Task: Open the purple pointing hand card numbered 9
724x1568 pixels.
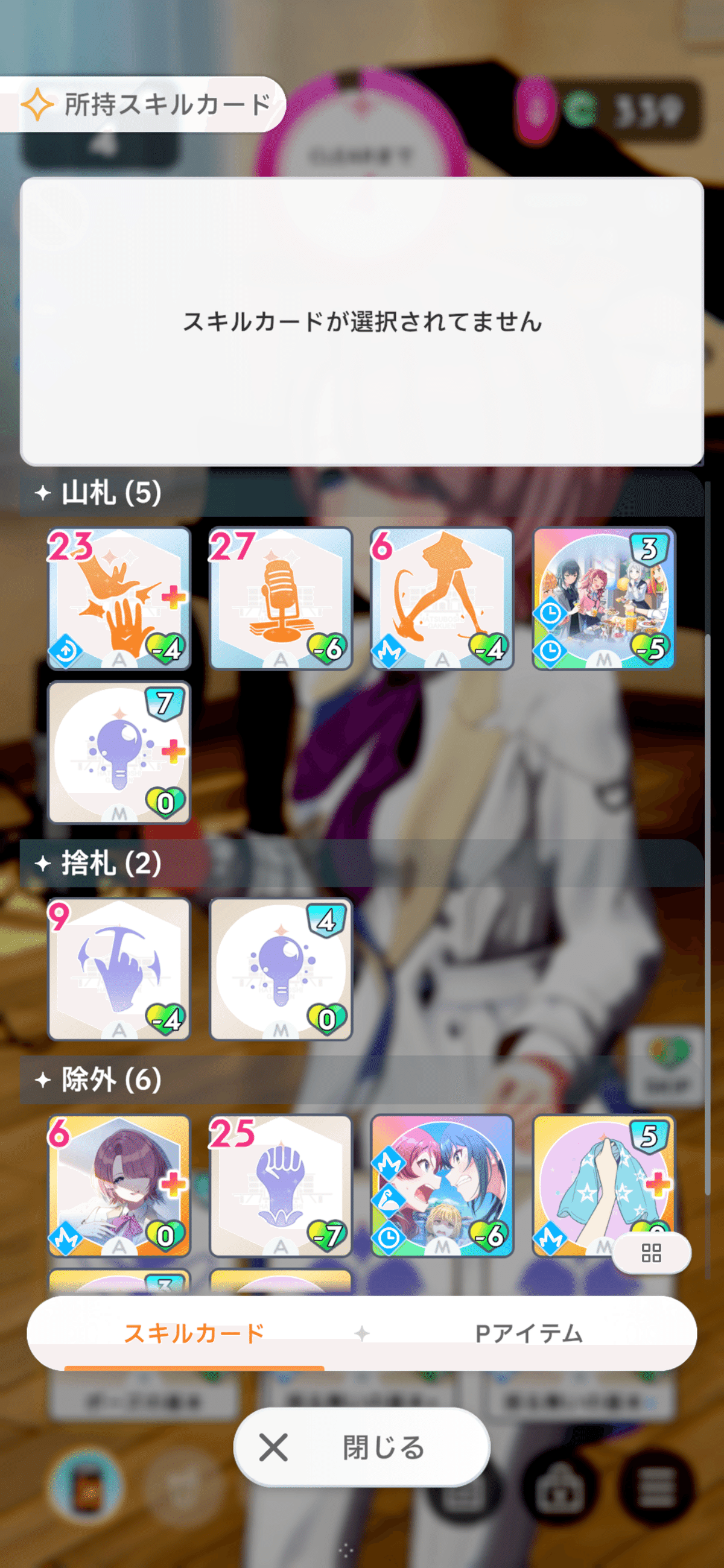Action: (x=119, y=969)
